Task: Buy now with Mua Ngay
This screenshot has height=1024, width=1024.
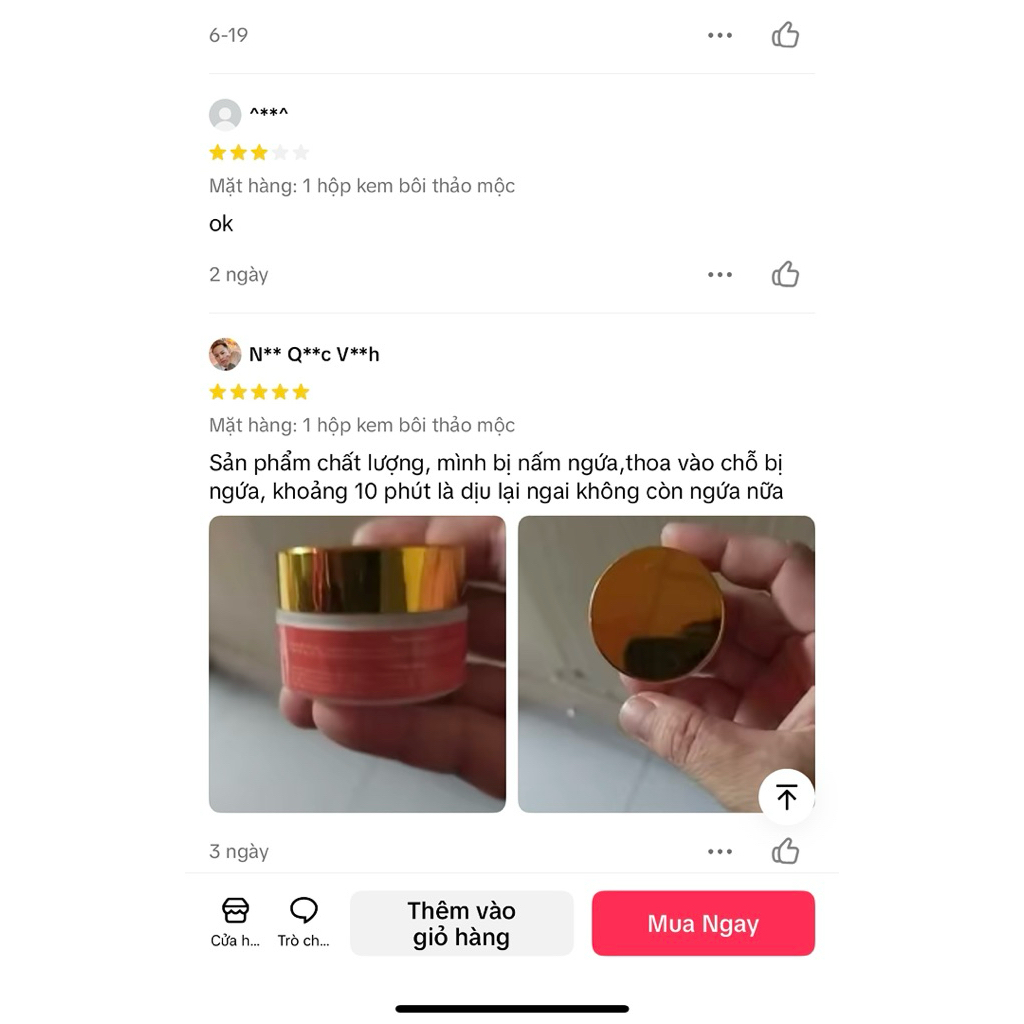Action: (703, 923)
